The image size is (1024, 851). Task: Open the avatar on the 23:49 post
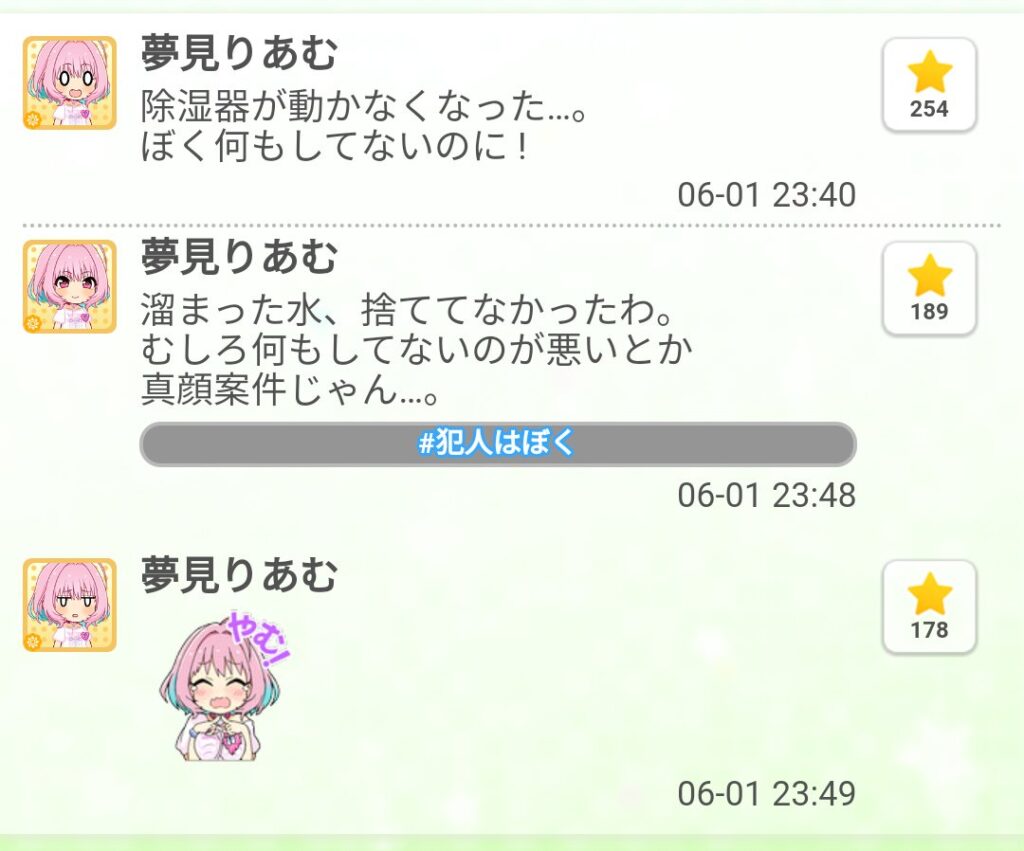pos(70,606)
